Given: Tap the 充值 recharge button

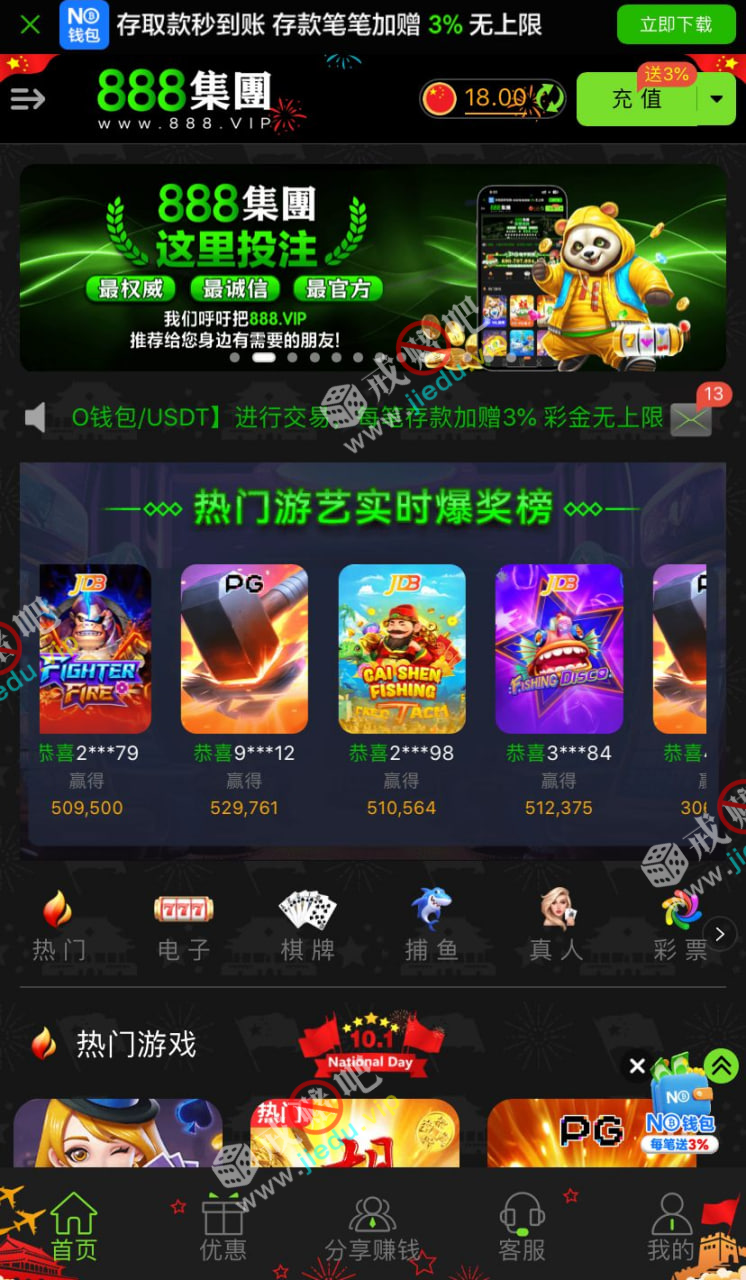Looking at the screenshot, I should coord(637,99).
